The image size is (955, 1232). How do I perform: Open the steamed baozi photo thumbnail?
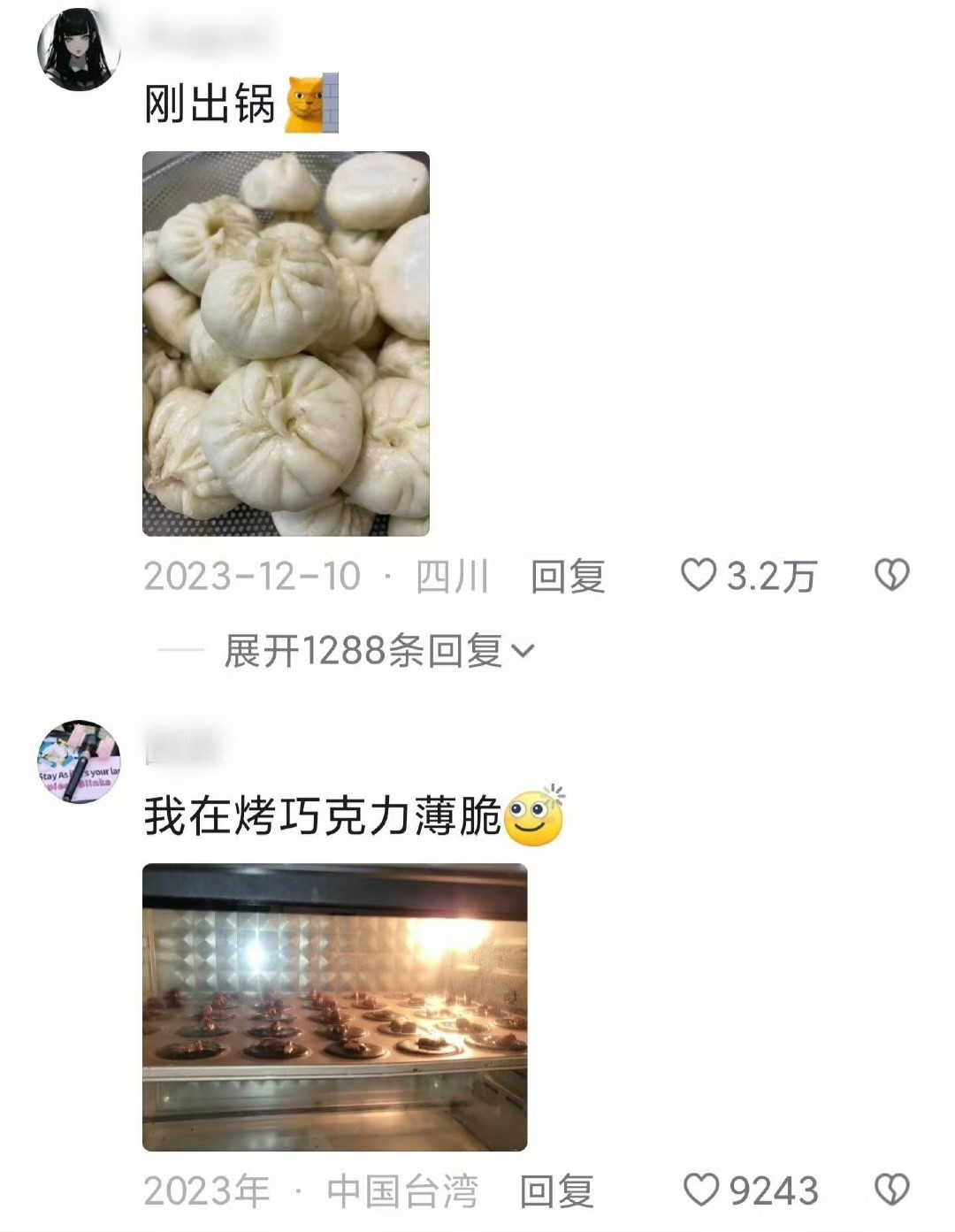(x=288, y=345)
